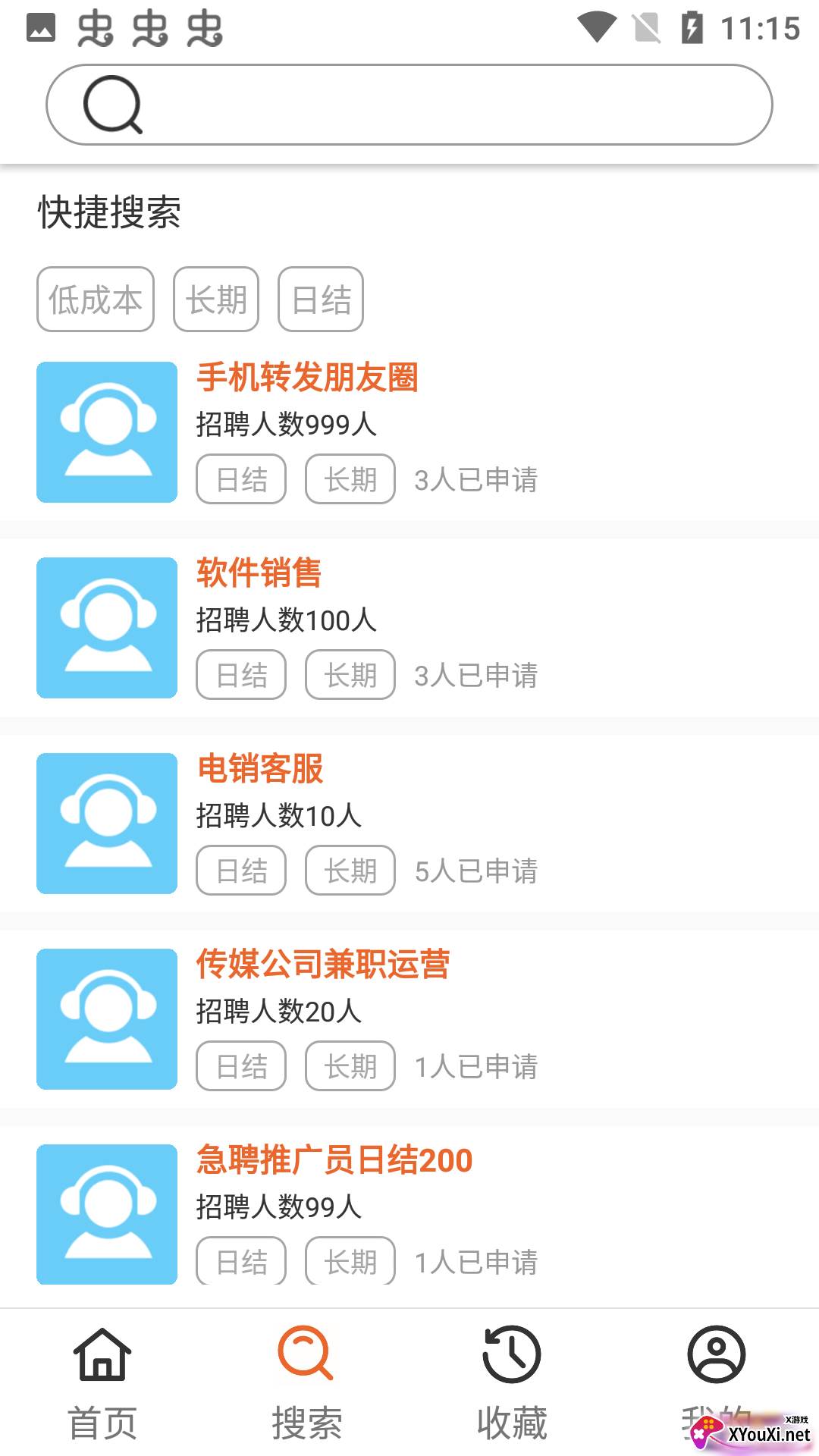Viewport: 819px width, 1456px height.
Task: Open the 软件销售 job listing
Action: pyautogui.click(x=409, y=628)
